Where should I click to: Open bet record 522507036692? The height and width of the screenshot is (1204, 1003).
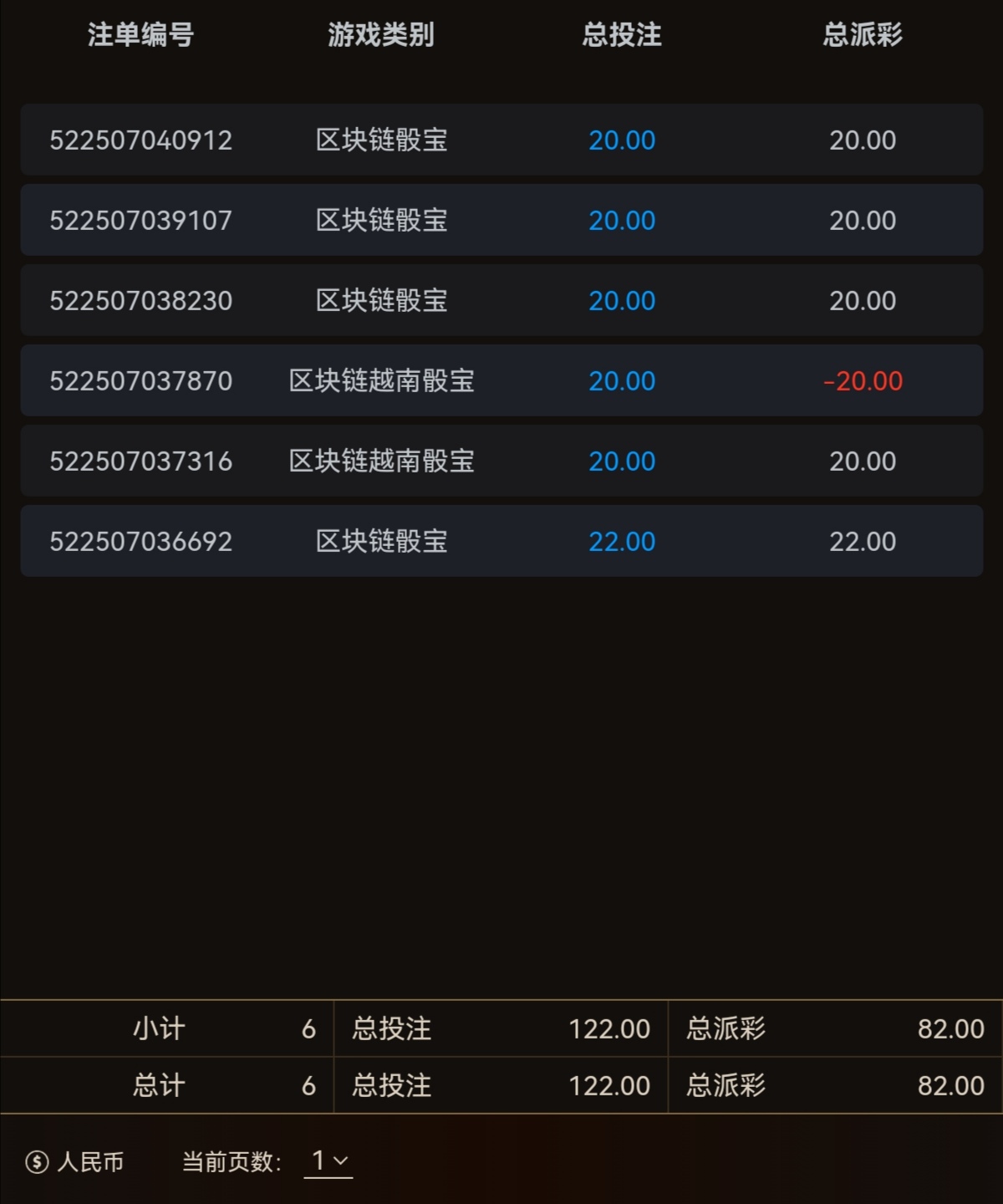pos(140,542)
